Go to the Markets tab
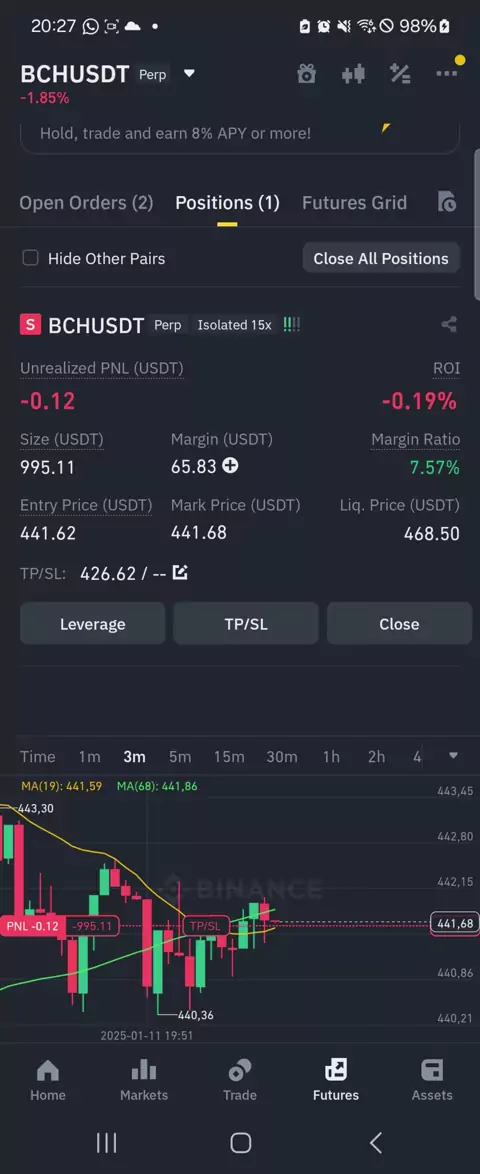 (144, 1080)
